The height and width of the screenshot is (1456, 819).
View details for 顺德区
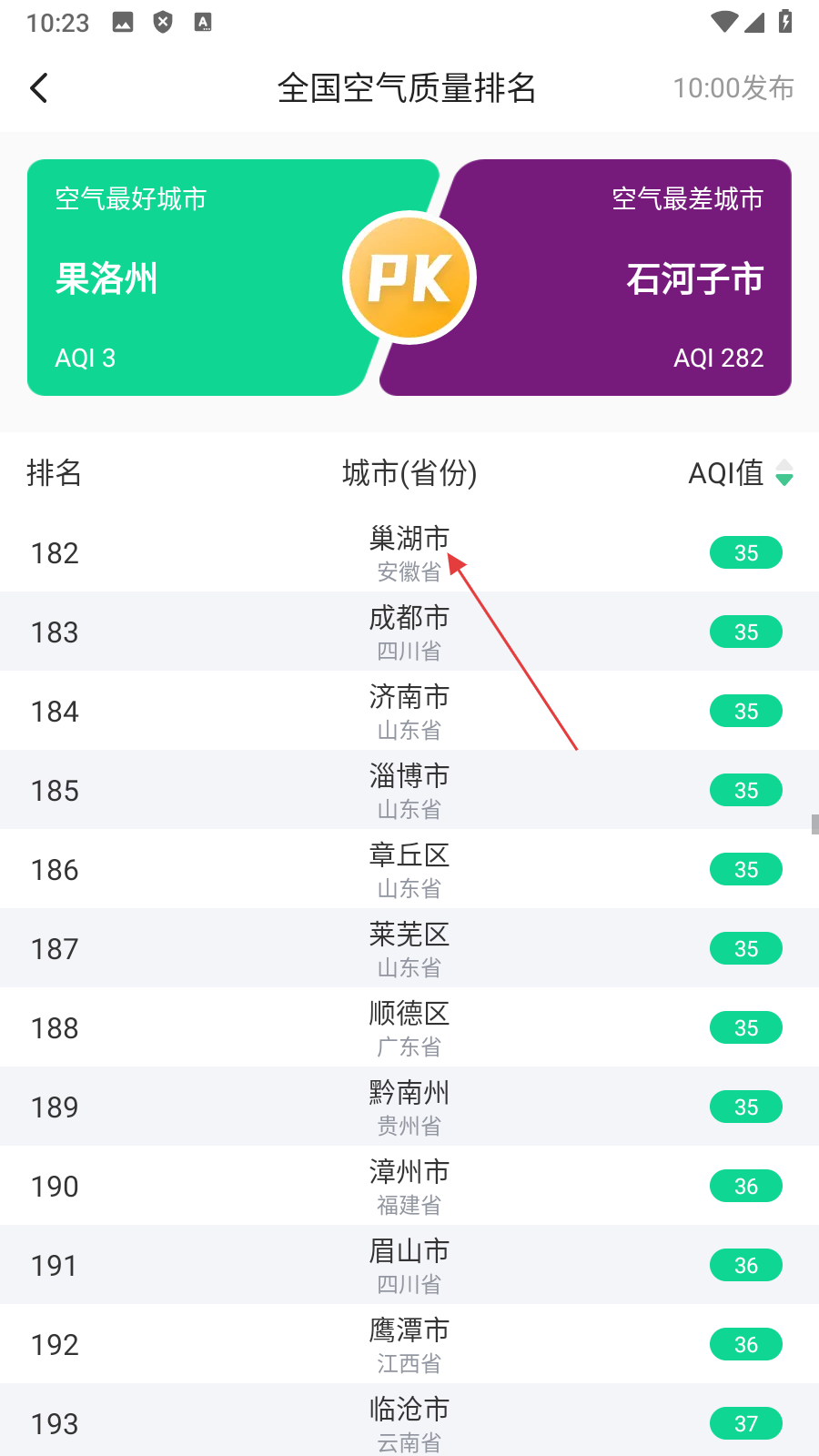tap(409, 1027)
